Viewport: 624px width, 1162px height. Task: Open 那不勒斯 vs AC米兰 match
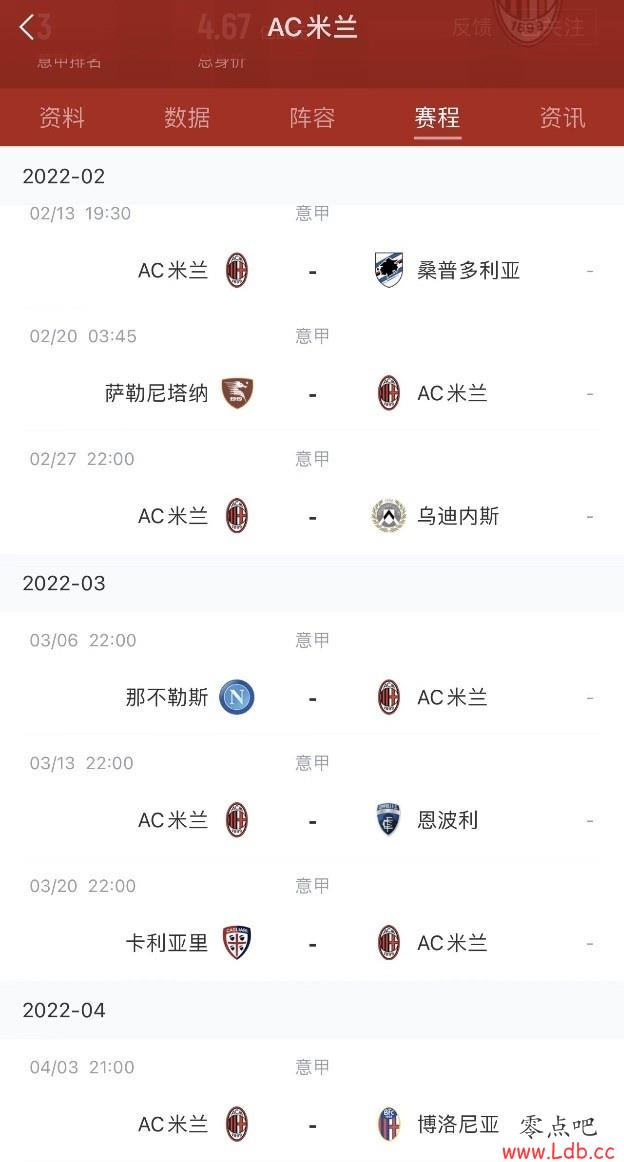pos(312,697)
